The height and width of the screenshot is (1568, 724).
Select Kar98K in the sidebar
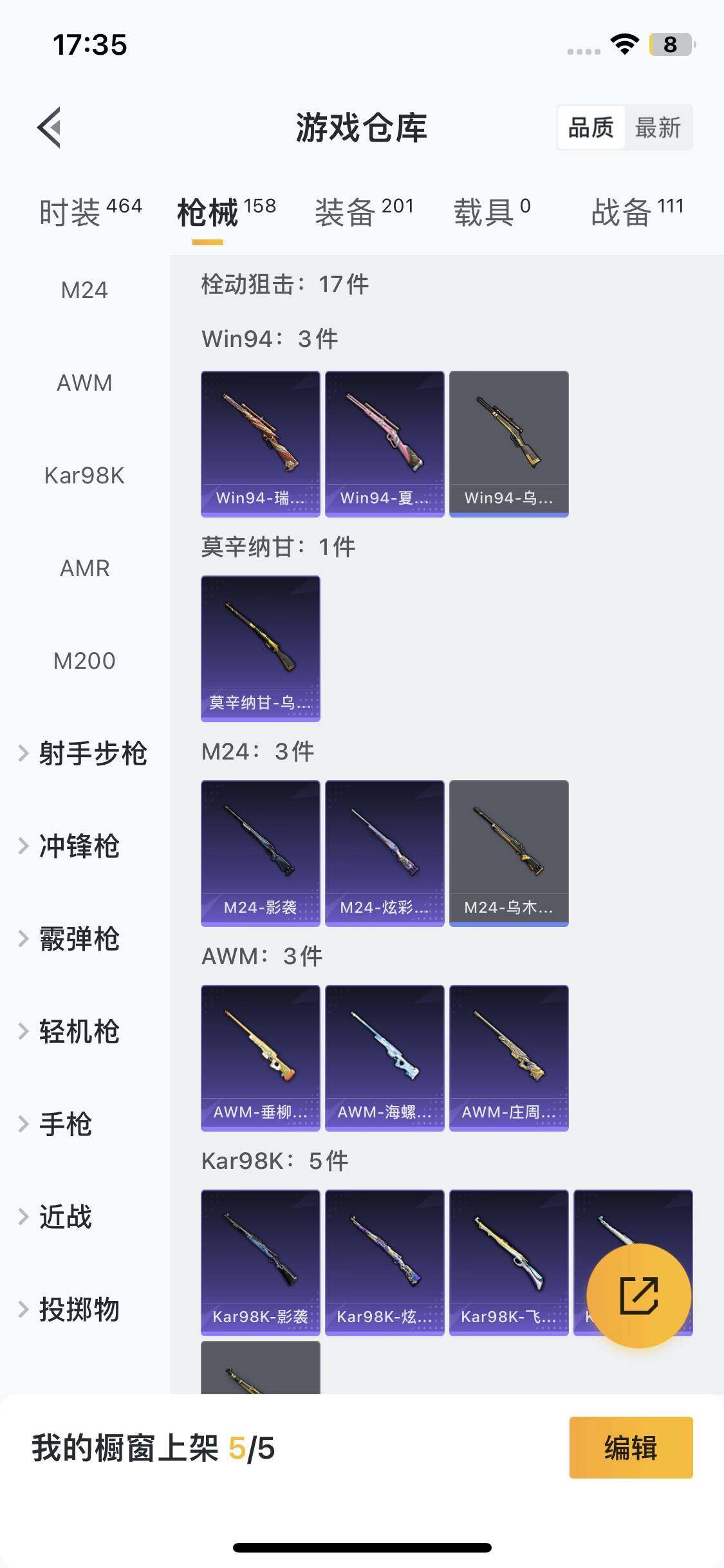tap(84, 476)
